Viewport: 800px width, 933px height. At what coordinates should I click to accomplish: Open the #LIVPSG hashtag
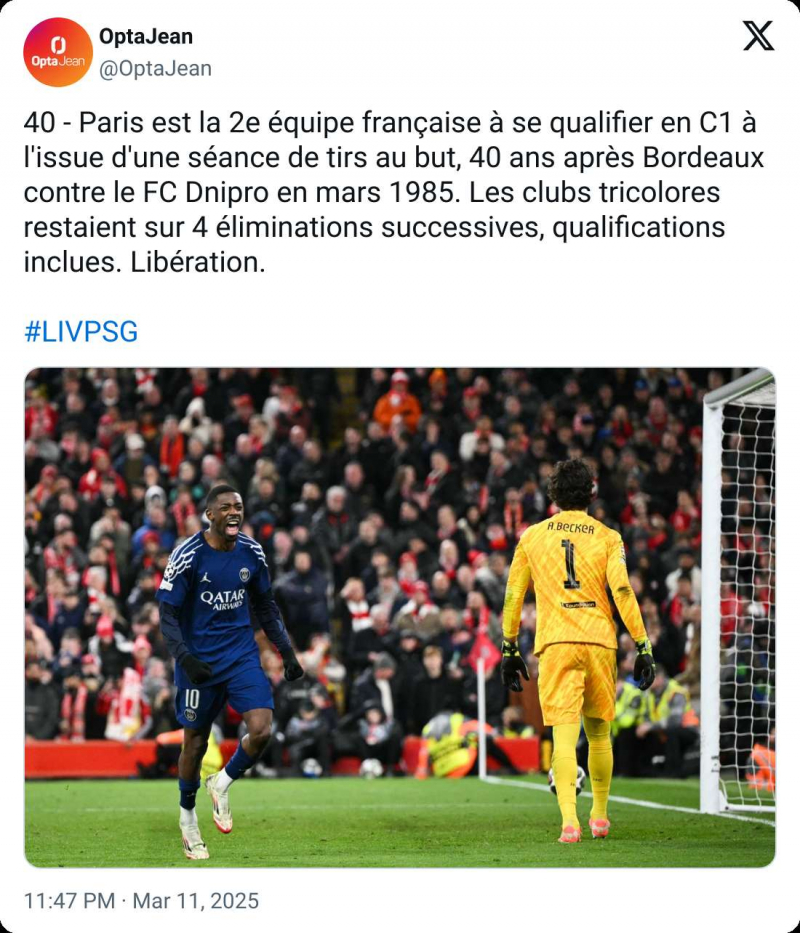point(81,332)
